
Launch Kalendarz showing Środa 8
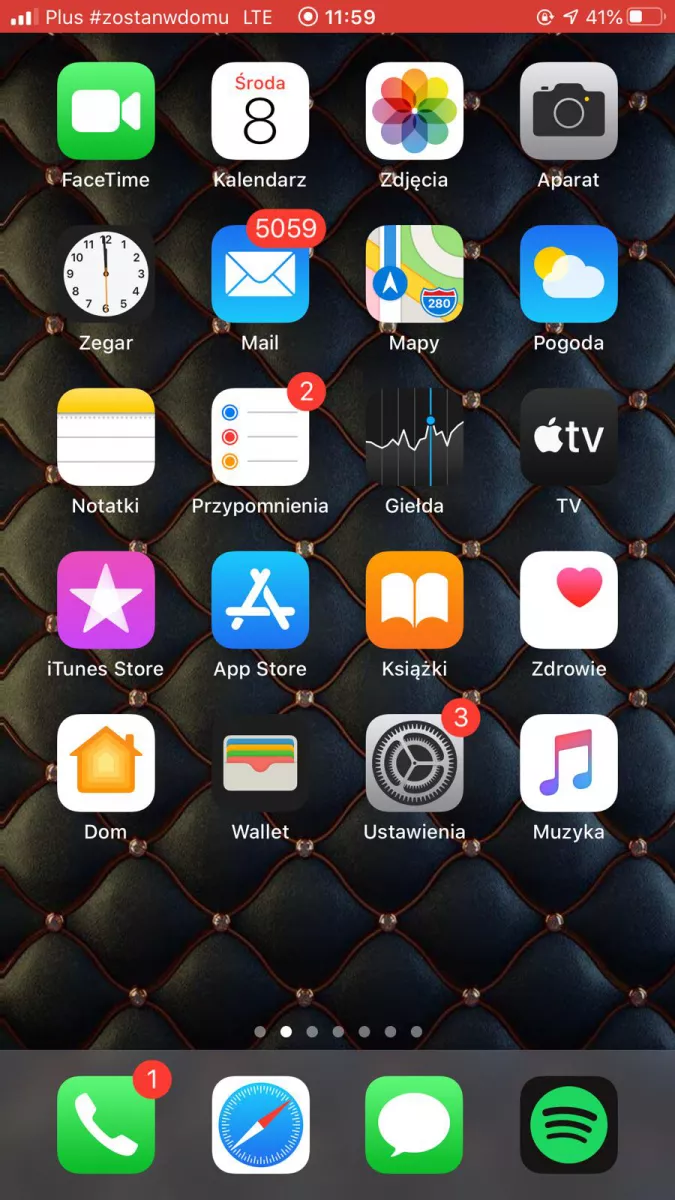(x=260, y=111)
